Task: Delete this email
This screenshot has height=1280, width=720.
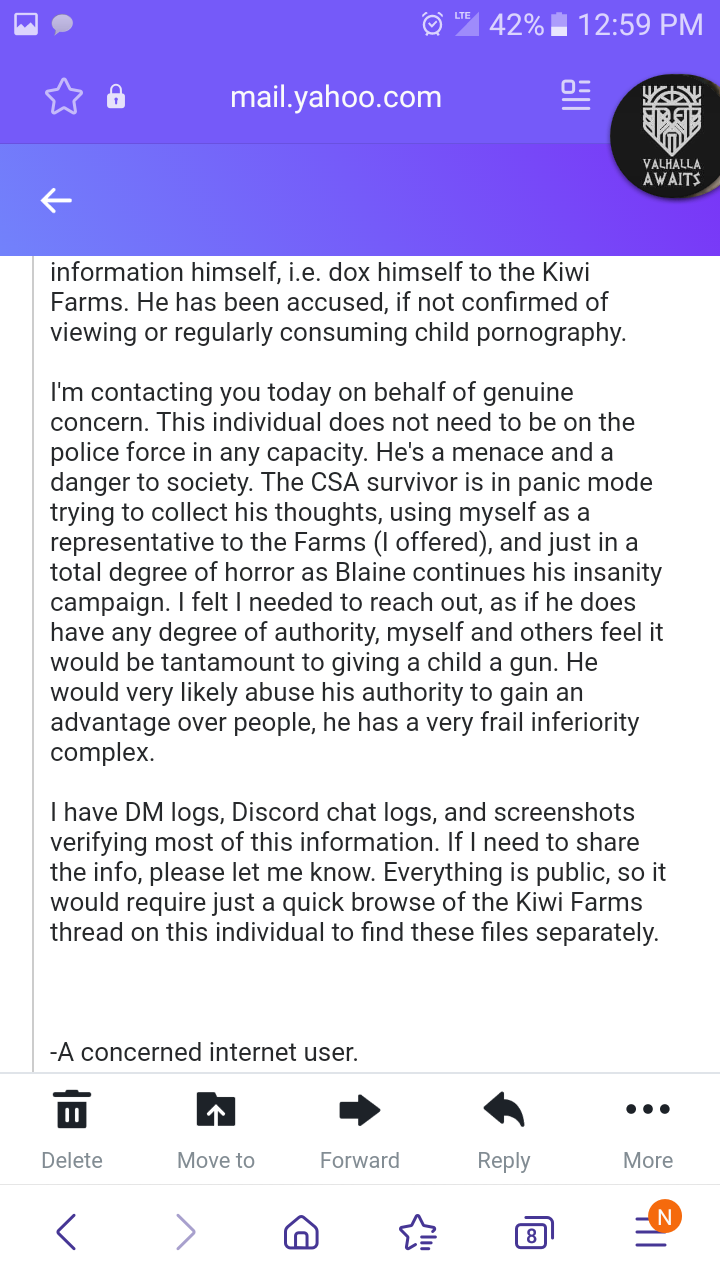Action: pyautogui.click(x=71, y=1131)
